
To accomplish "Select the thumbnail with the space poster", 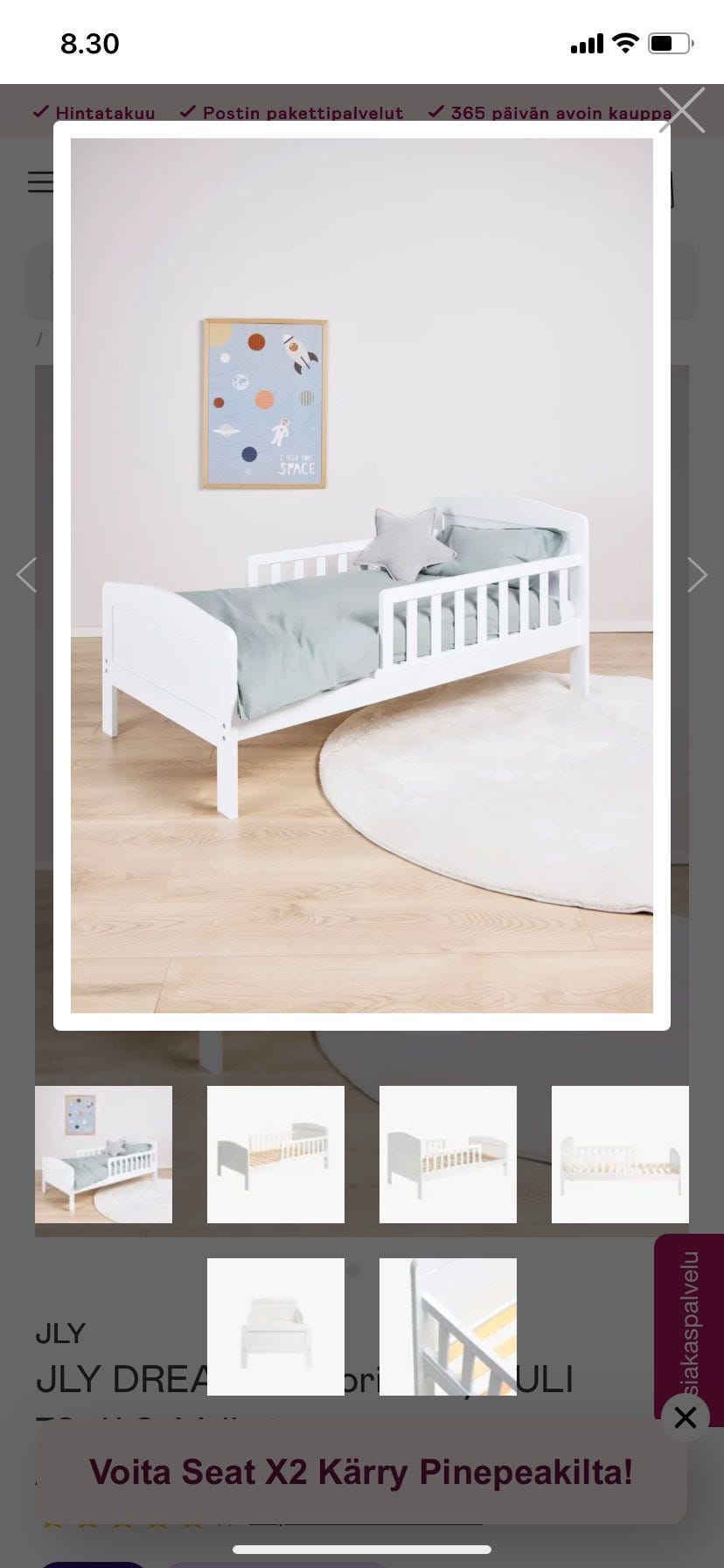I will (x=103, y=1154).
